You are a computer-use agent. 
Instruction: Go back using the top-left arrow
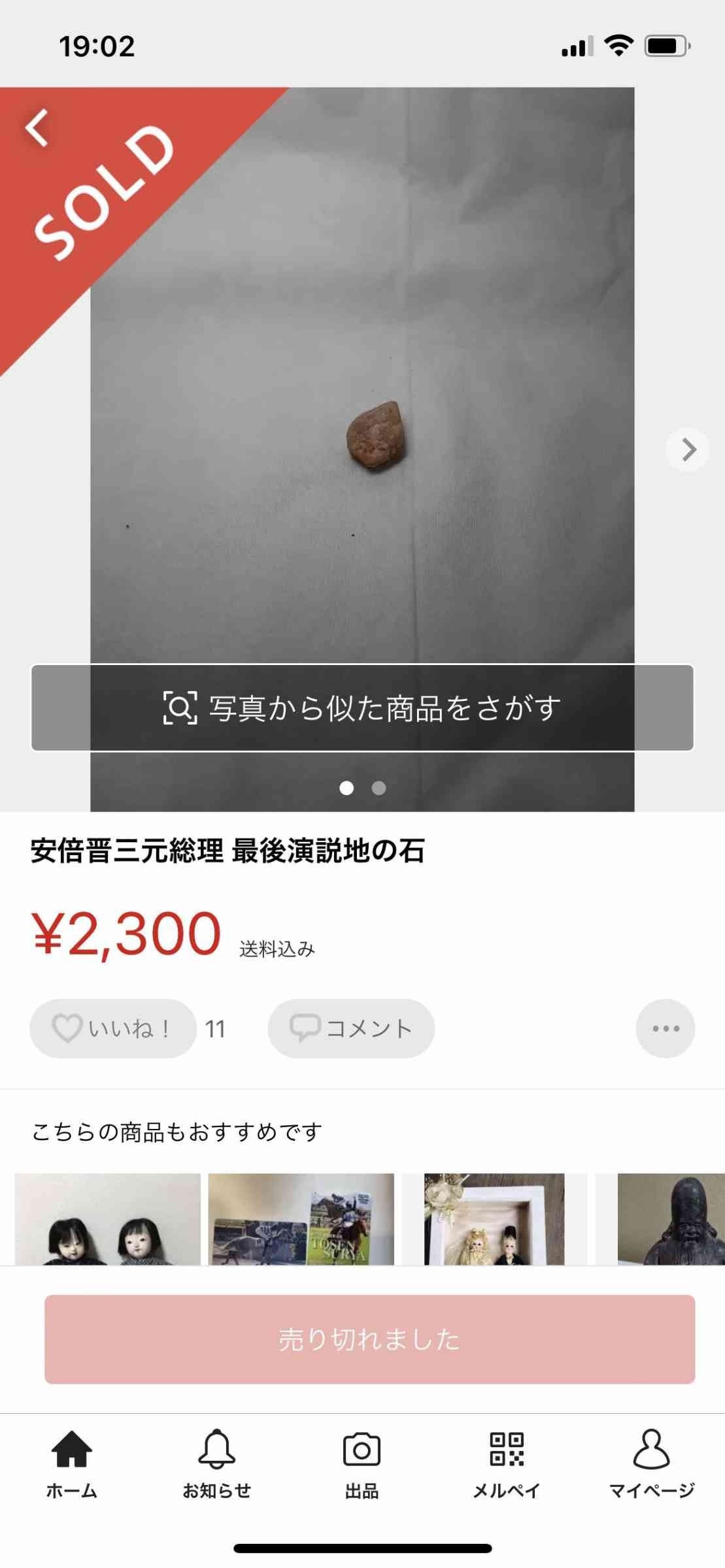[x=38, y=127]
